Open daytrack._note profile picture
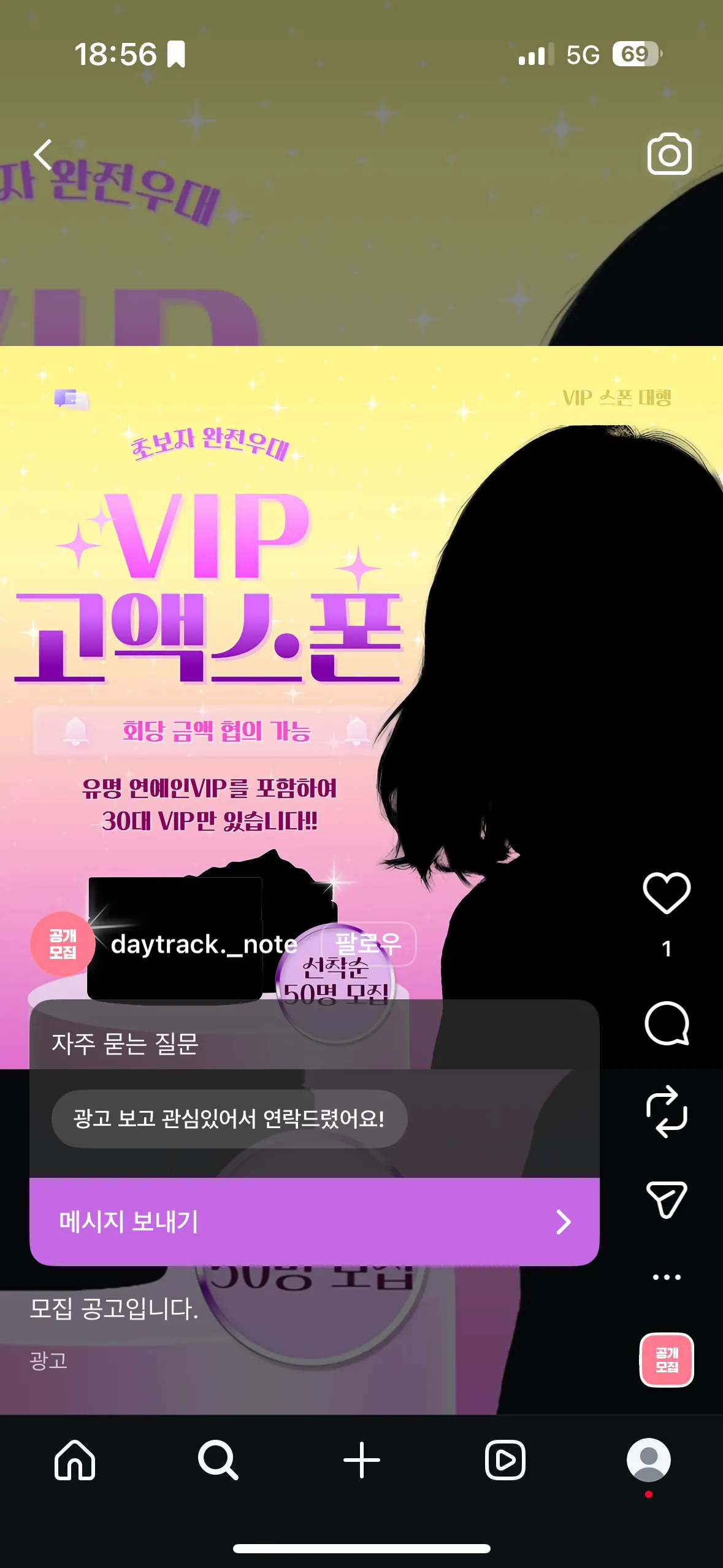Image resolution: width=723 pixels, height=1568 pixels. click(63, 944)
